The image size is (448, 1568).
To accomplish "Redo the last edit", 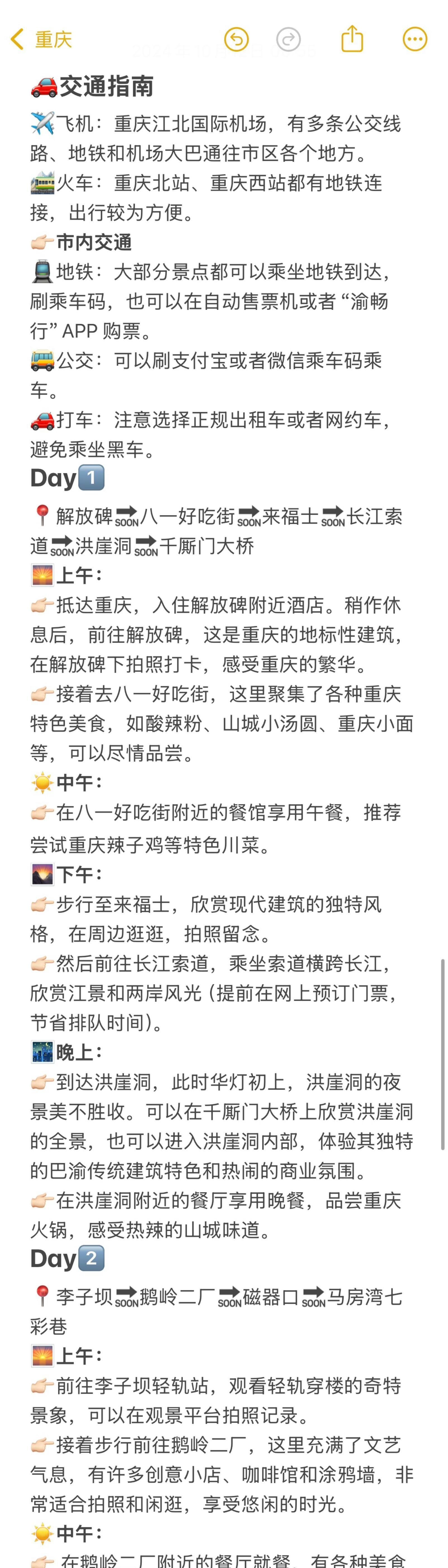I will pos(288,40).
